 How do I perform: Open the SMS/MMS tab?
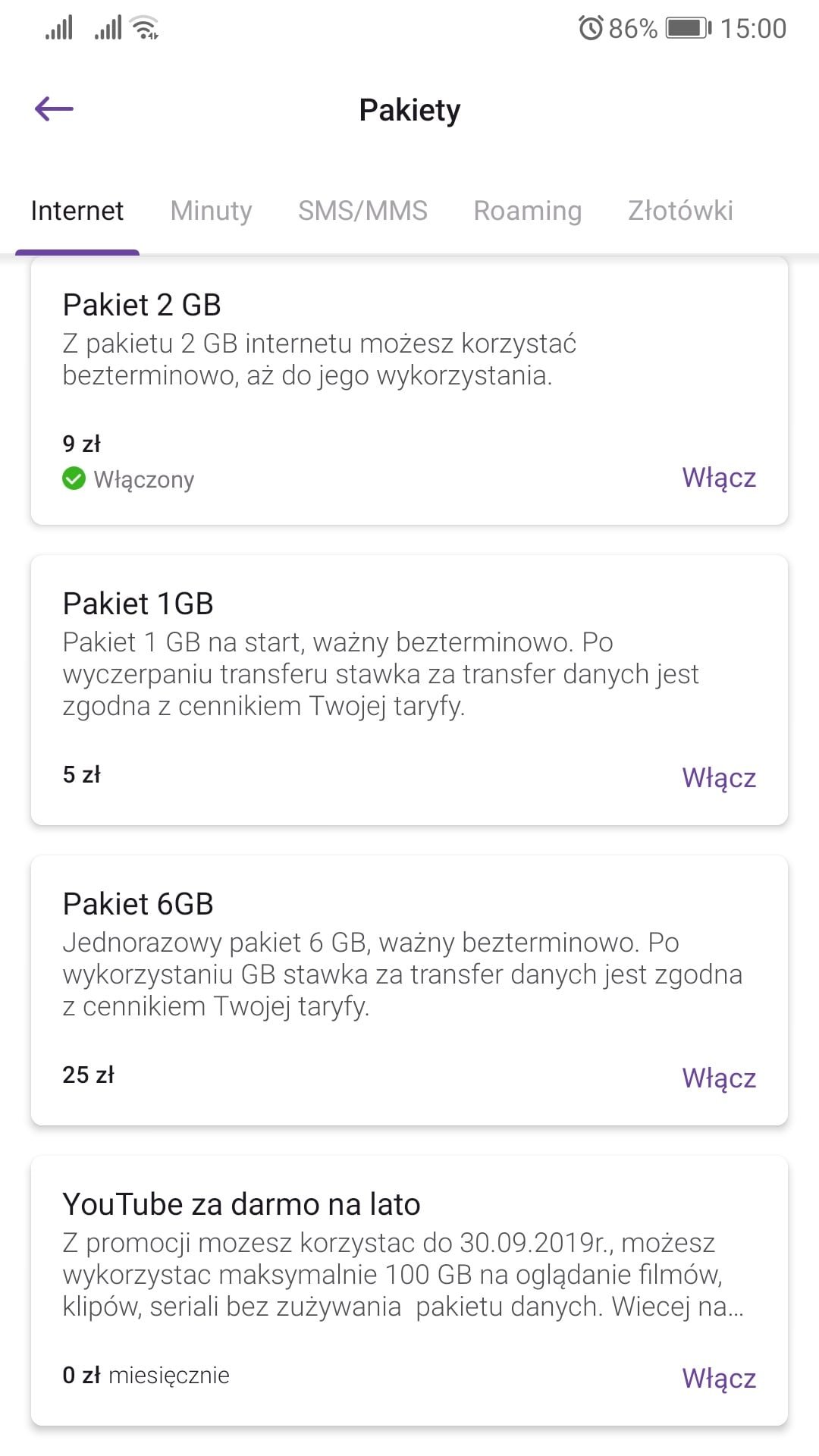pos(362,210)
